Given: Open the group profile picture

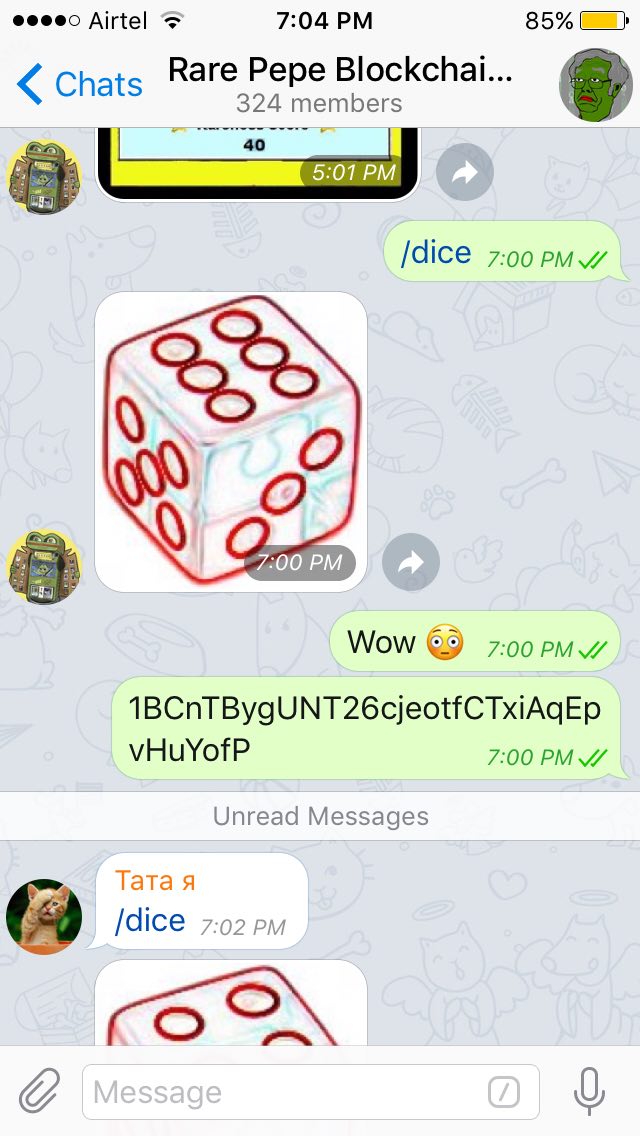Looking at the screenshot, I should (x=596, y=85).
